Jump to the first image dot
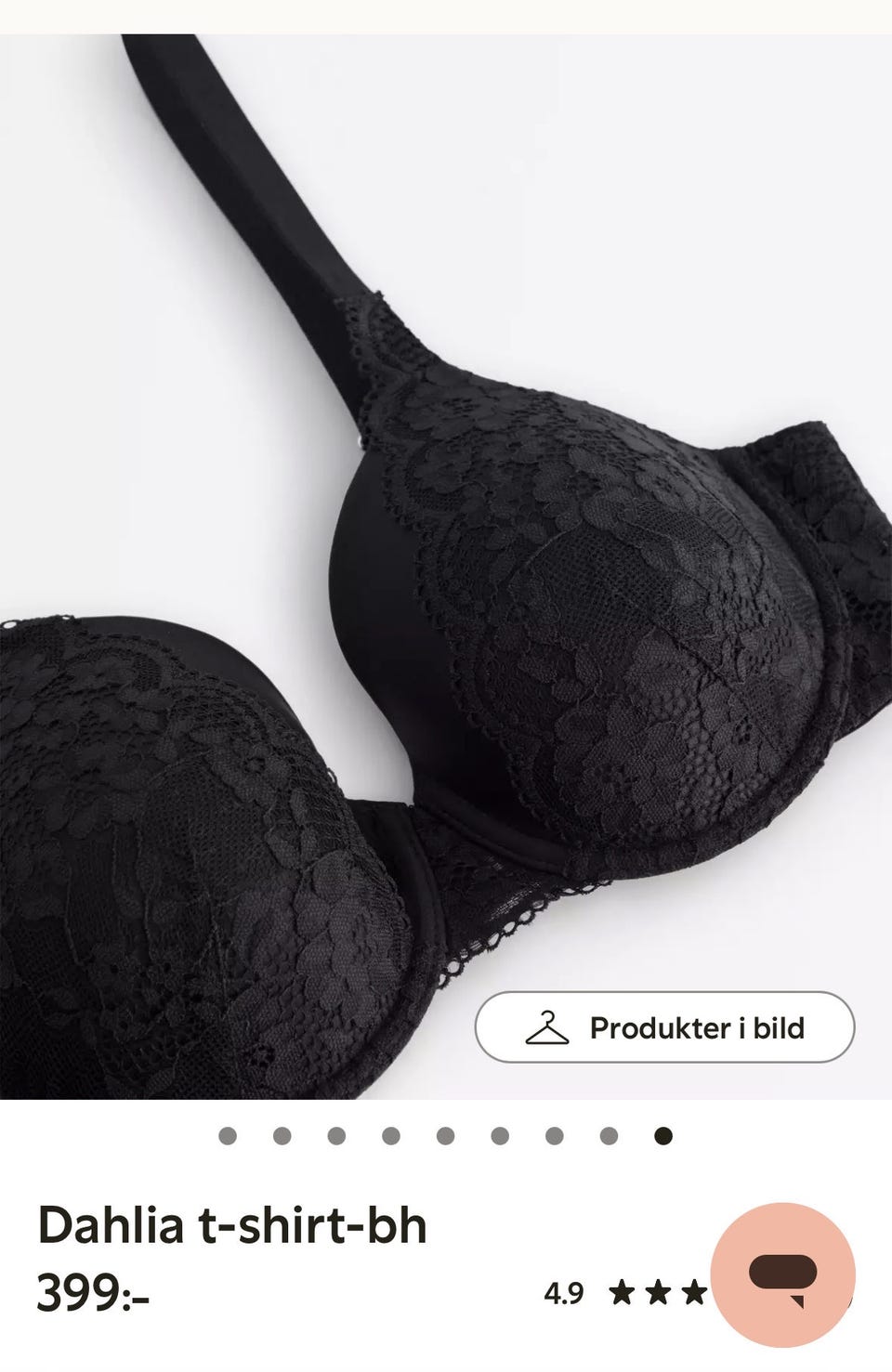This screenshot has height=1372, width=892. [x=228, y=1135]
